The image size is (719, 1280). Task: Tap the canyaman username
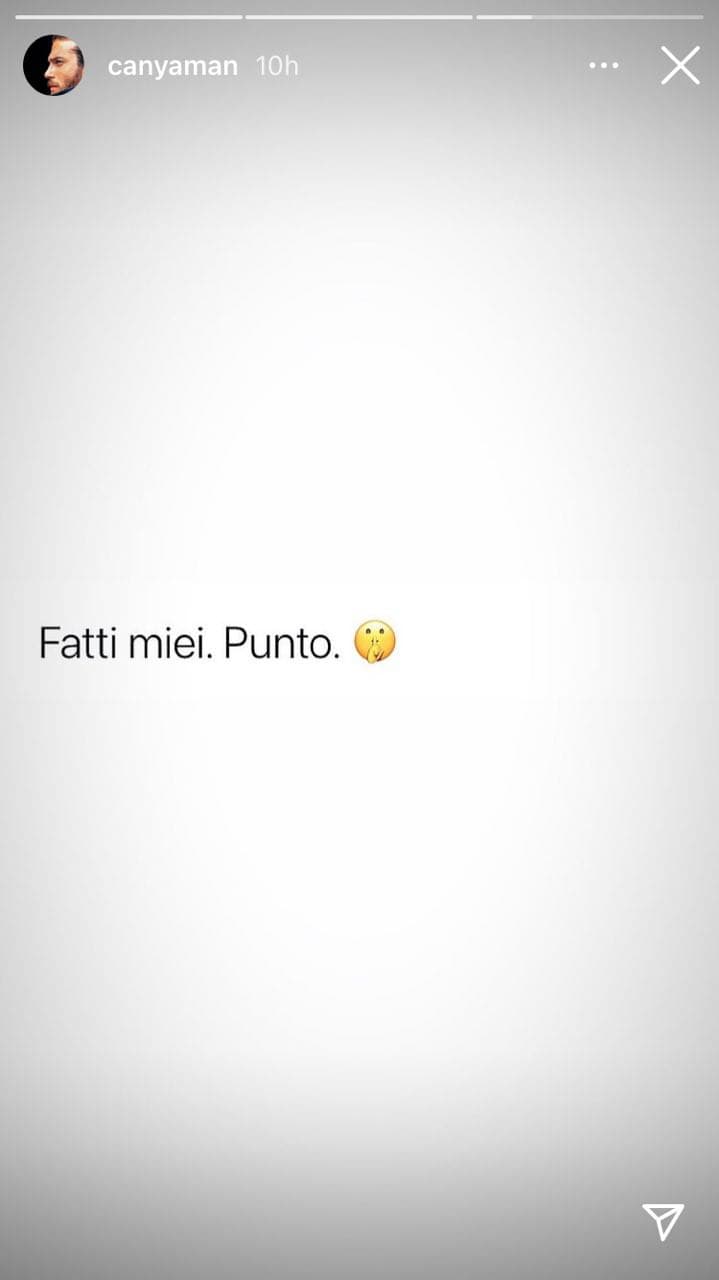[172, 67]
